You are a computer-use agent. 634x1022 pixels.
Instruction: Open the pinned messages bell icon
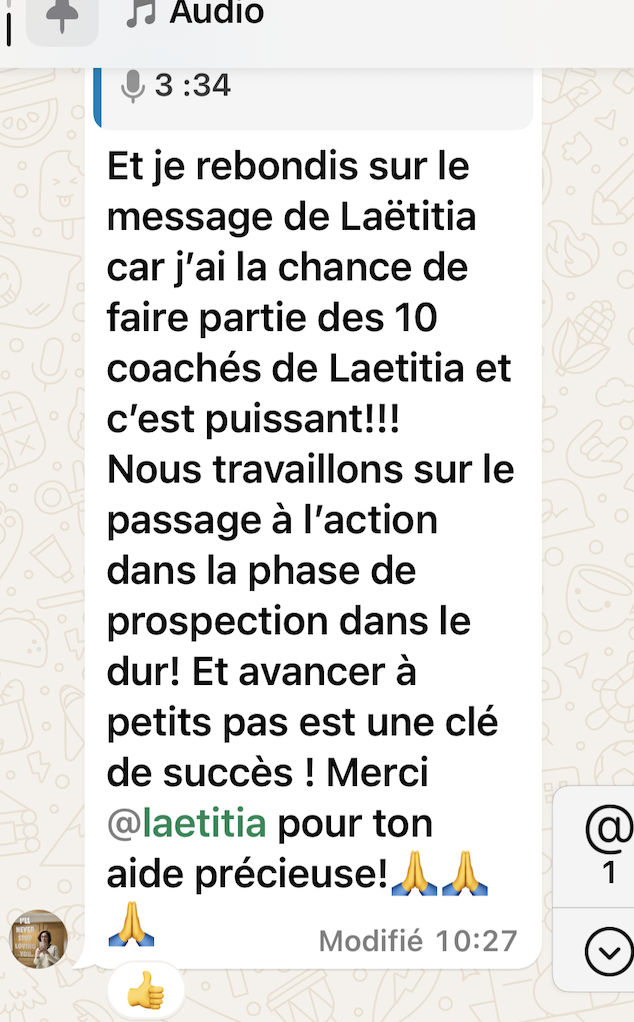pos(61,17)
